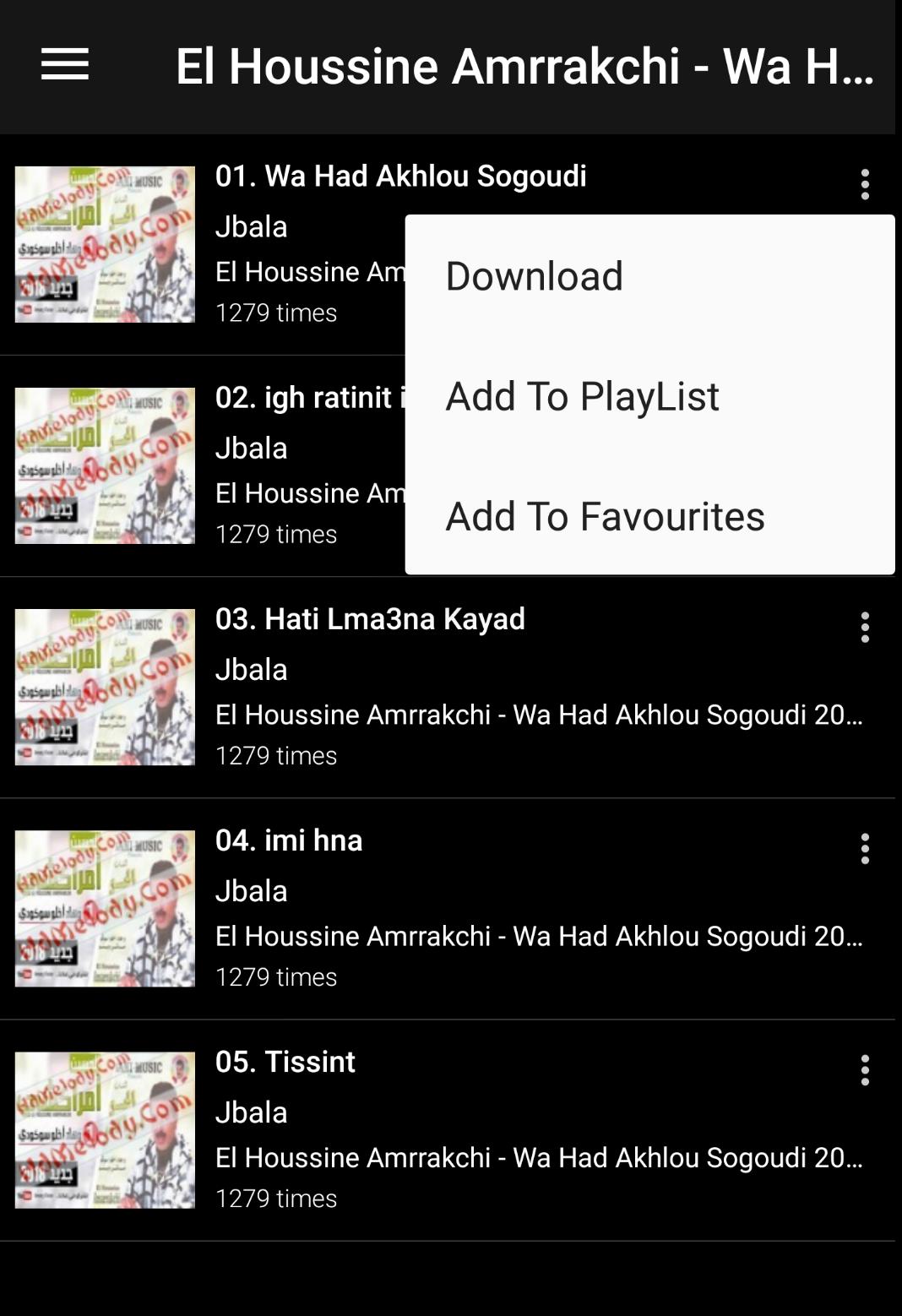This screenshot has width=902, height=1316.
Task: Open overflow menu for Hati Lma3na Kayad
Action: (x=864, y=628)
